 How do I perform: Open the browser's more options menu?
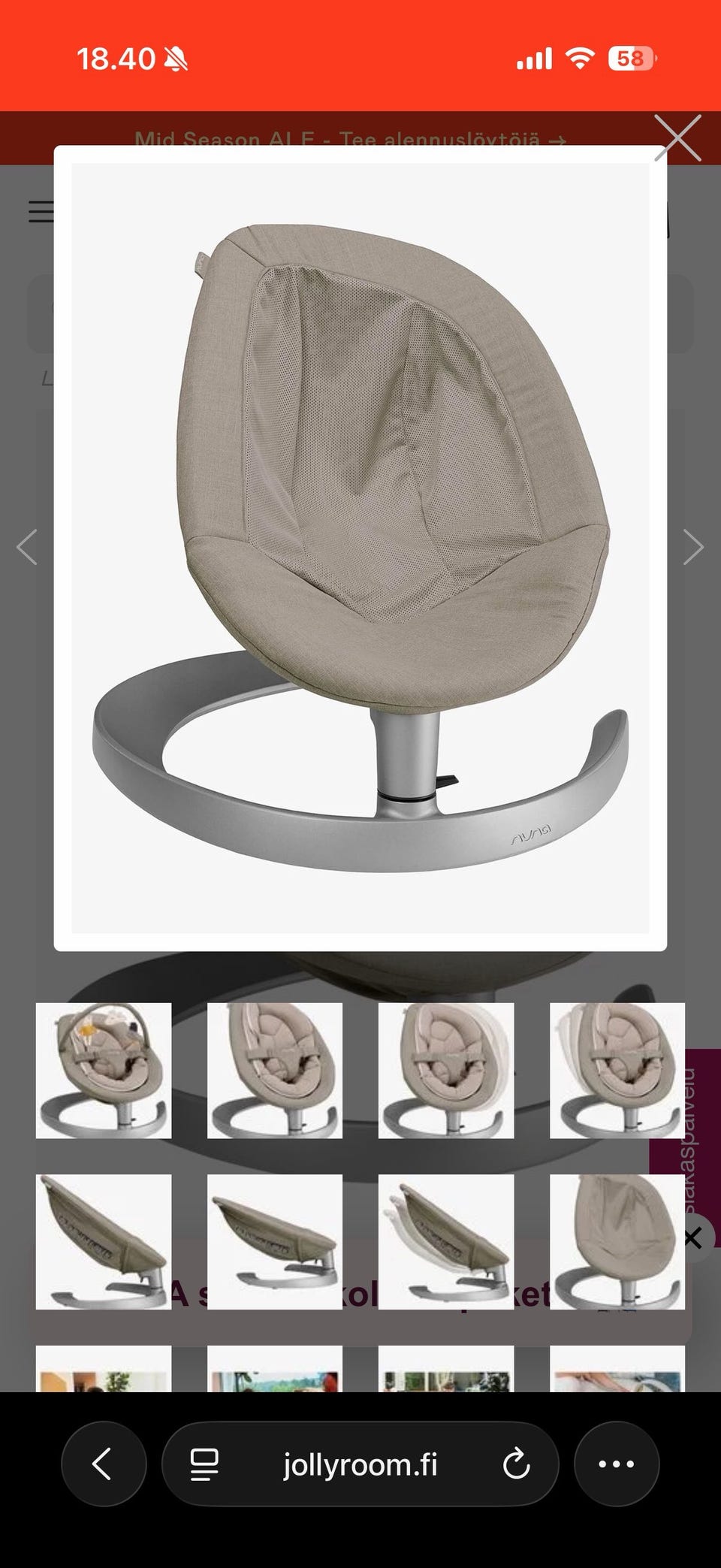[x=617, y=1464]
